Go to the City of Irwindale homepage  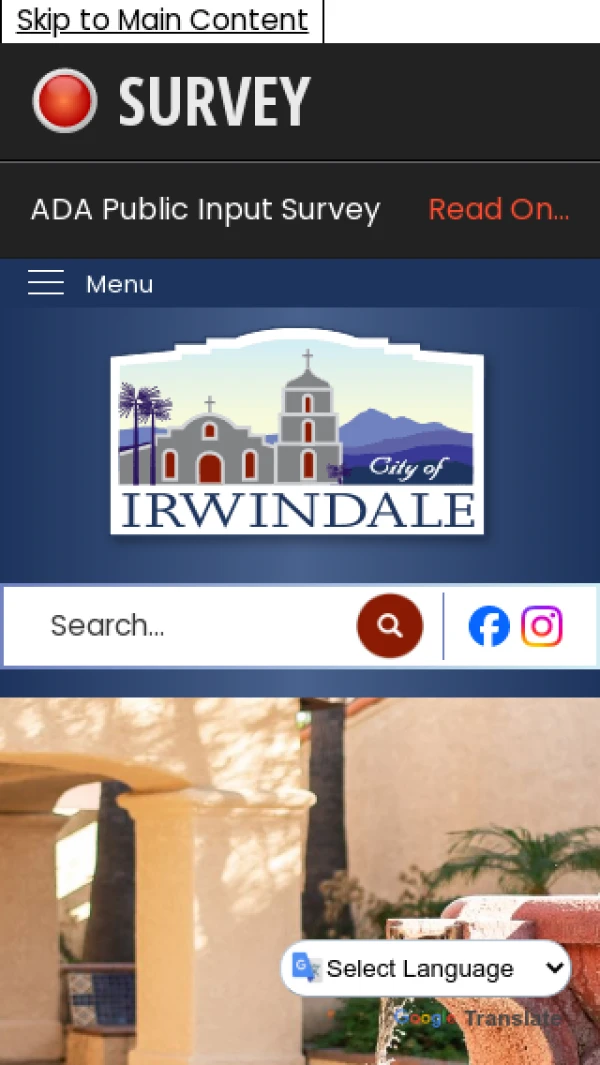[297, 432]
